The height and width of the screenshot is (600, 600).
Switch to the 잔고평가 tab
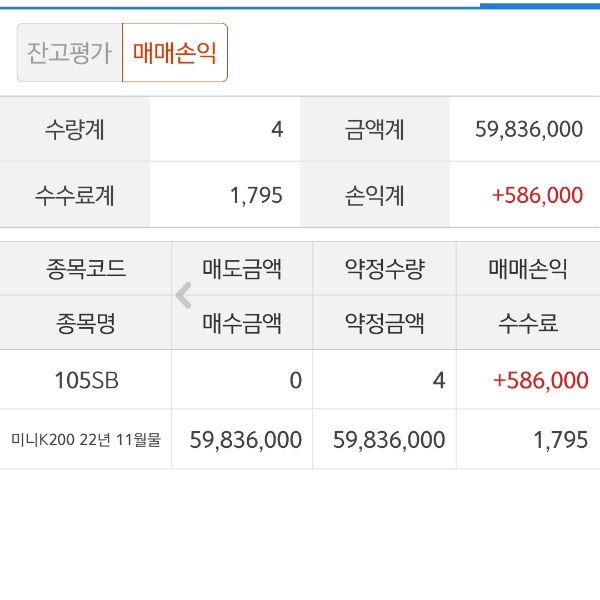pos(69,53)
